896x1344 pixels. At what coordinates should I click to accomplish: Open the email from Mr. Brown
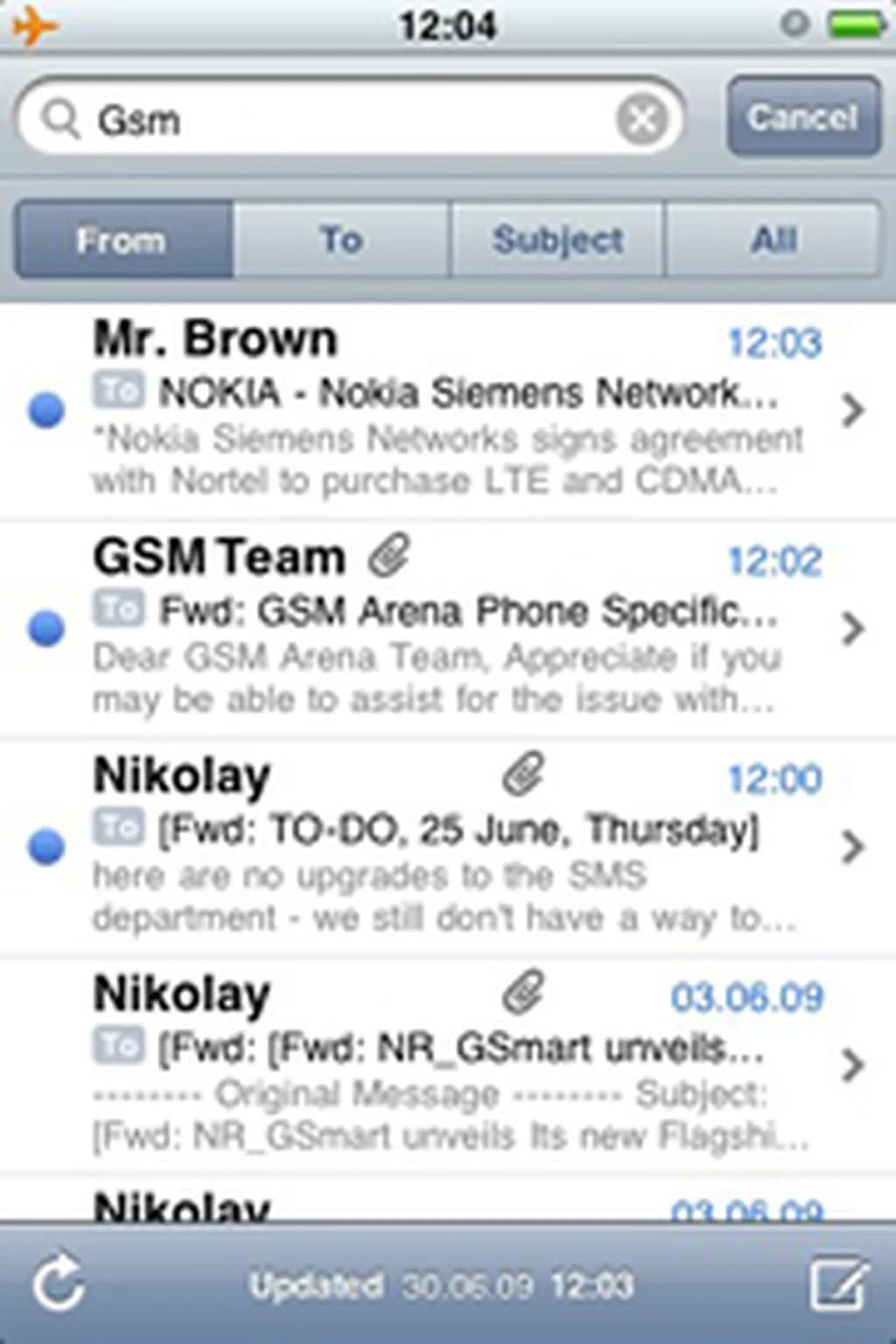click(437, 410)
